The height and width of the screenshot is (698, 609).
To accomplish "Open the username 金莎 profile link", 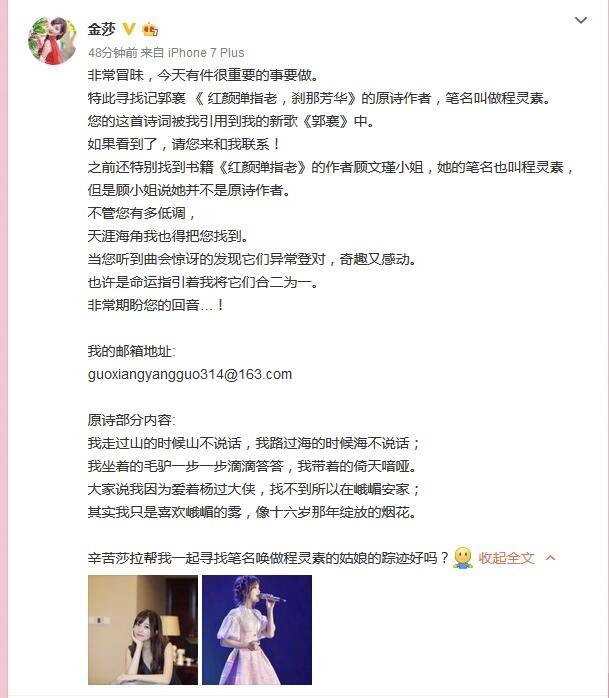I will (x=102, y=29).
